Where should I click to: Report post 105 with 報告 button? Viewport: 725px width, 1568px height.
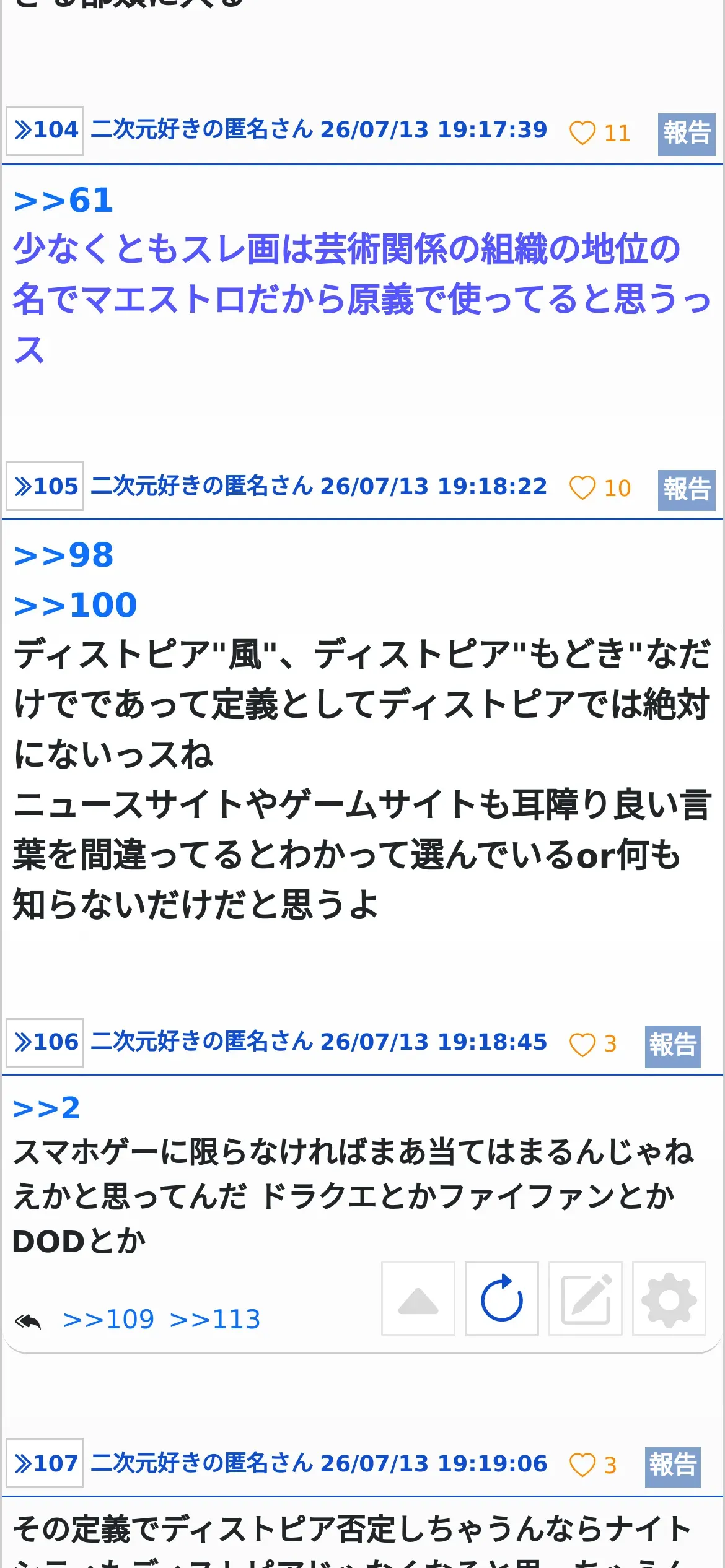point(687,490)
